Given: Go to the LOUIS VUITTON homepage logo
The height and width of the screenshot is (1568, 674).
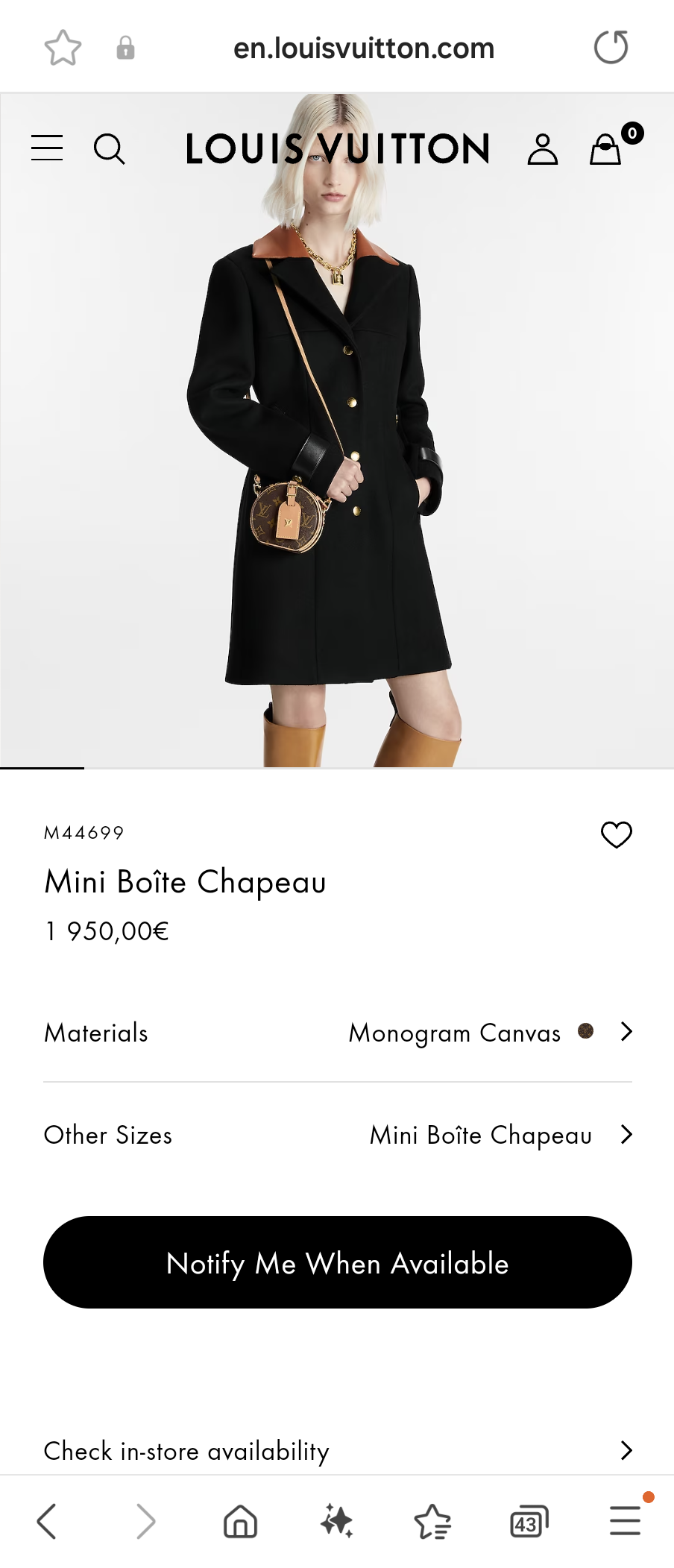Looking at the screenshot, I should point(337,148).
